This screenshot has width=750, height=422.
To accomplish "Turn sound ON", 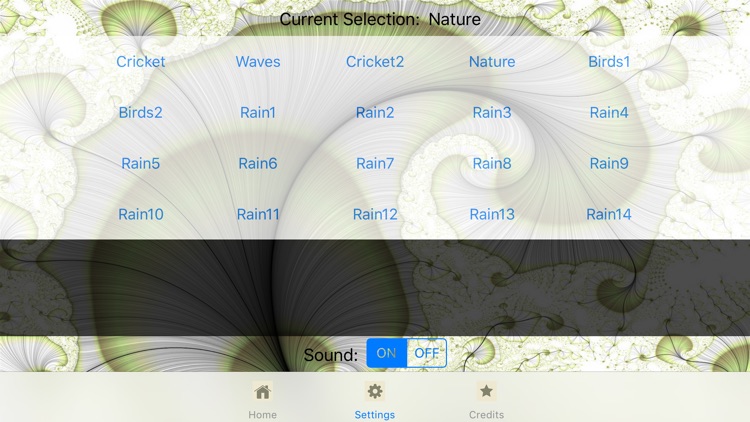I will tap(387, 353).
